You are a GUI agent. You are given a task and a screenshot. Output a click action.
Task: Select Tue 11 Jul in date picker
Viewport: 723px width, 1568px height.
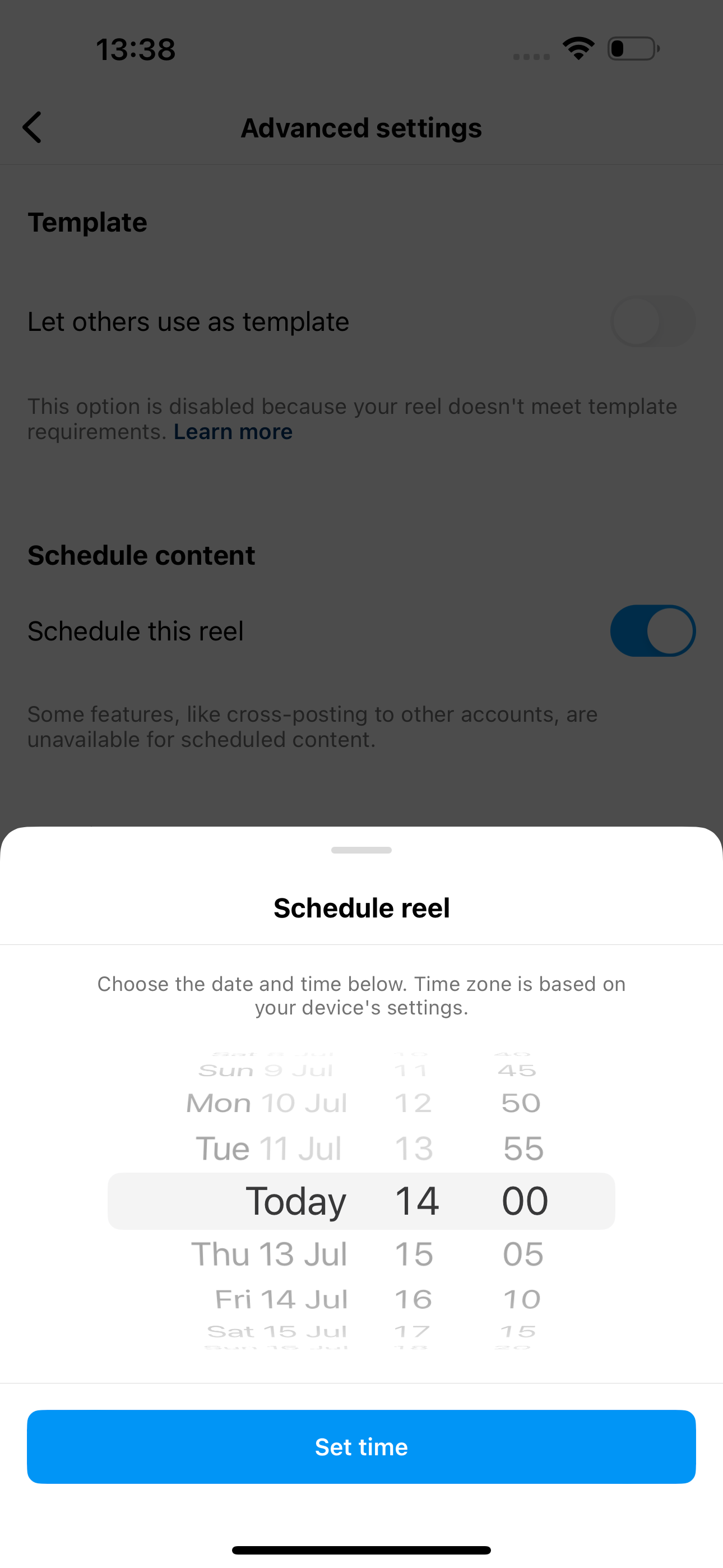[x=268, y=1149]
